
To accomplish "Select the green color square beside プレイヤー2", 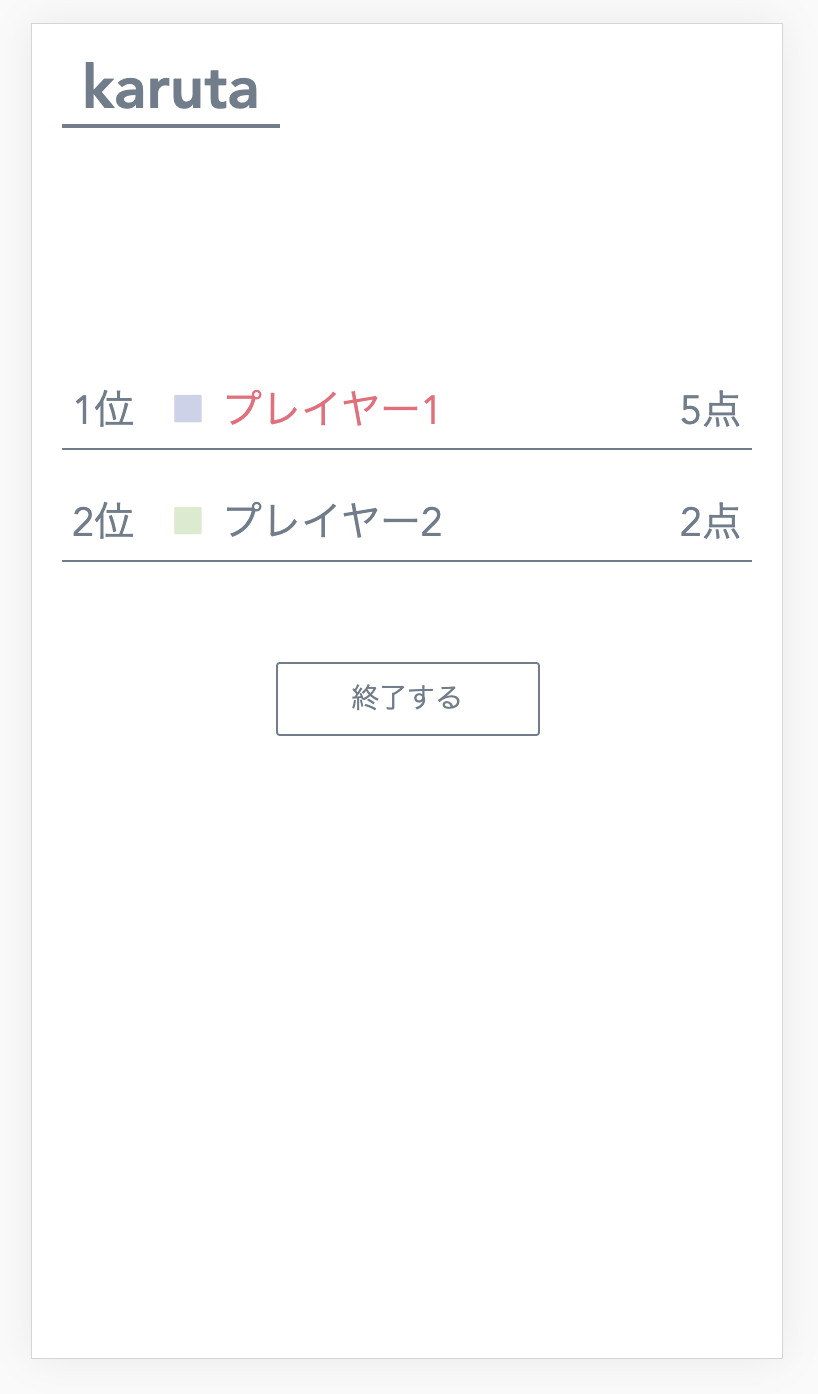I will point(186,519).
